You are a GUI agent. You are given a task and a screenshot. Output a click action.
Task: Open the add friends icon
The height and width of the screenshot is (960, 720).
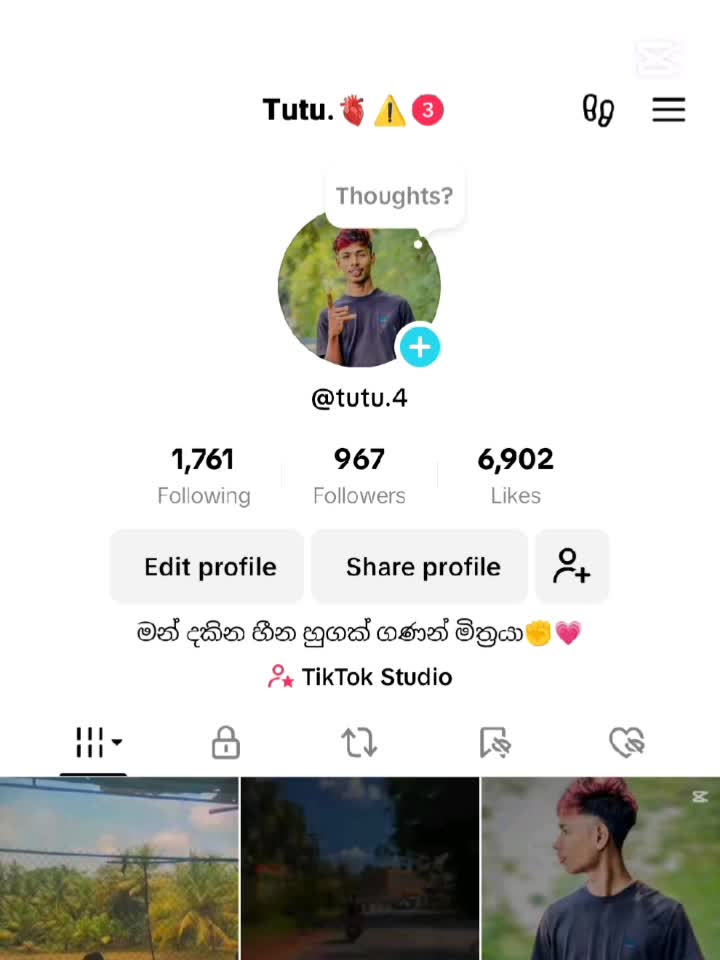click(x=572, y=567)
